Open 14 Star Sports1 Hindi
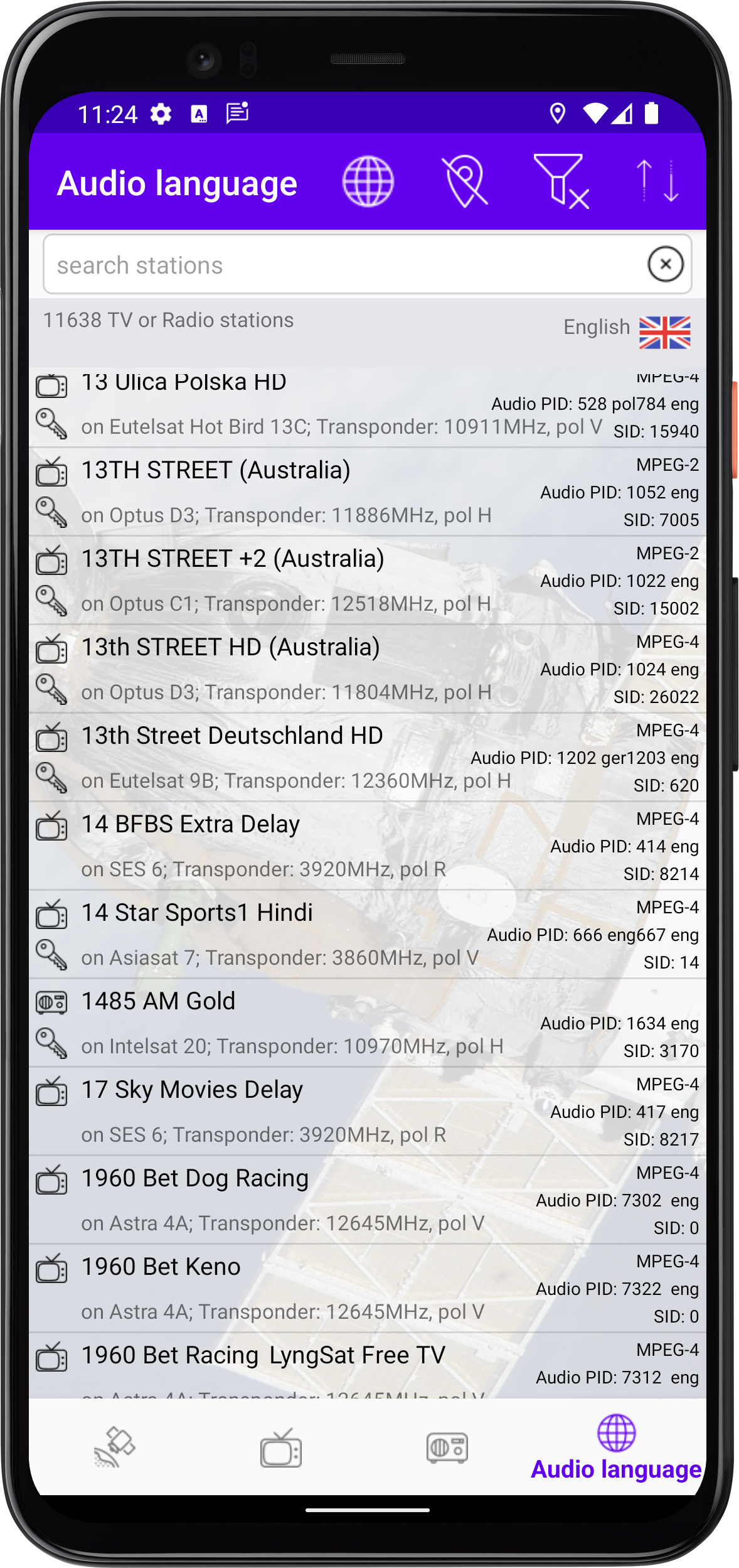This screenshot has width=739, height=1568. tap(368, 934)
